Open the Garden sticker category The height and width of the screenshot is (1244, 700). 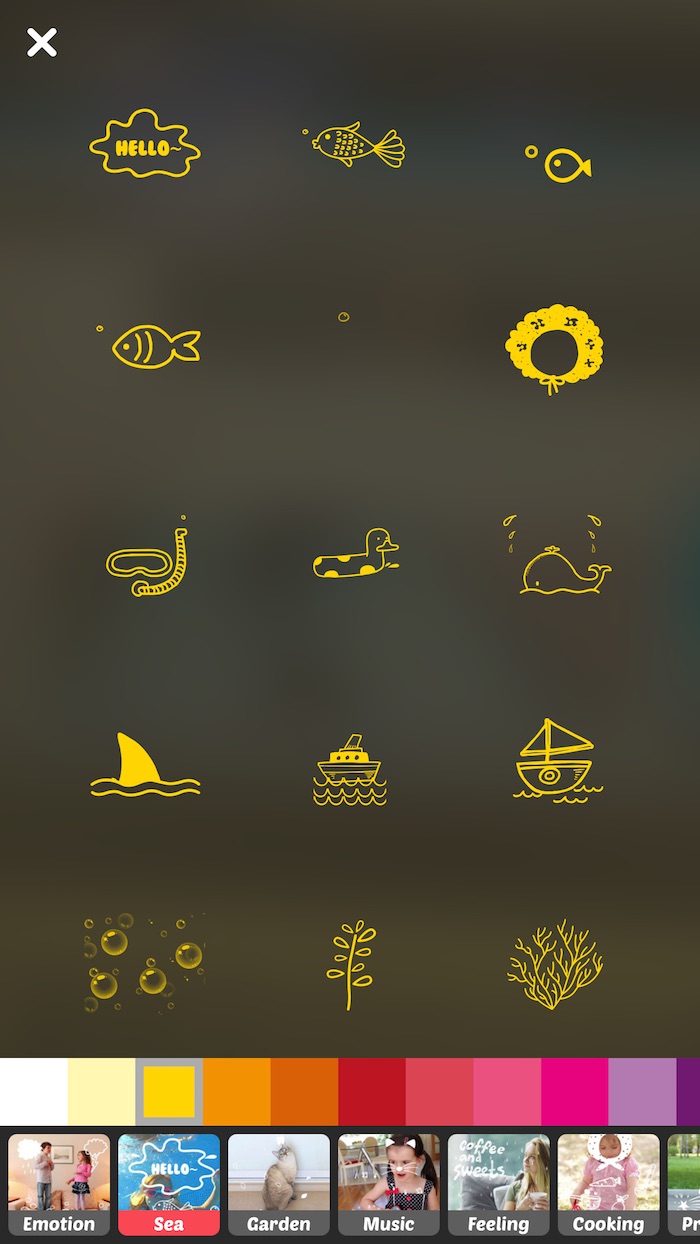pyautogui.click(x=279, y=1184)
